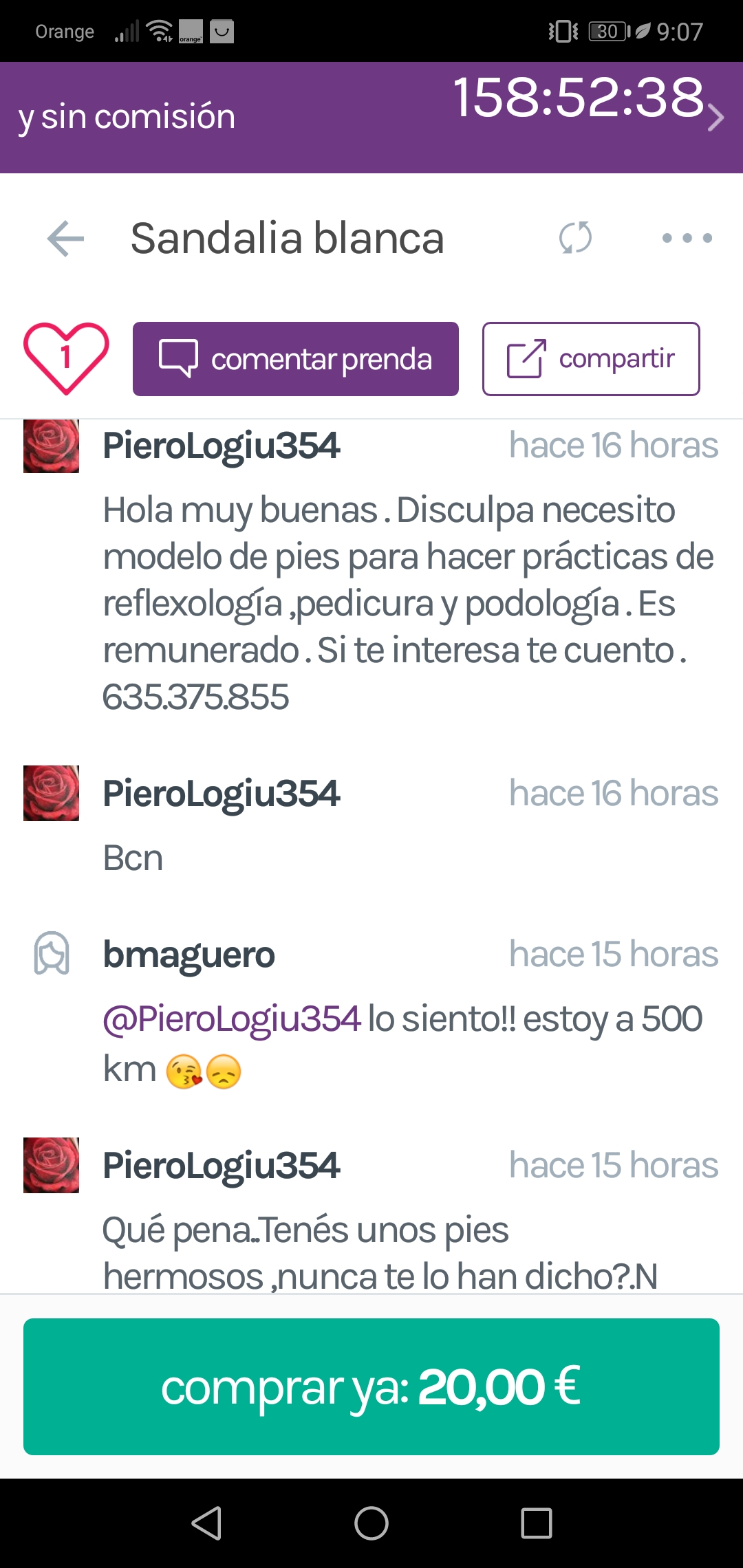The width and height of the screenshot is (743, 1568).
Task: View bmaguero's profile from their comment
Action: click(189, 955)
